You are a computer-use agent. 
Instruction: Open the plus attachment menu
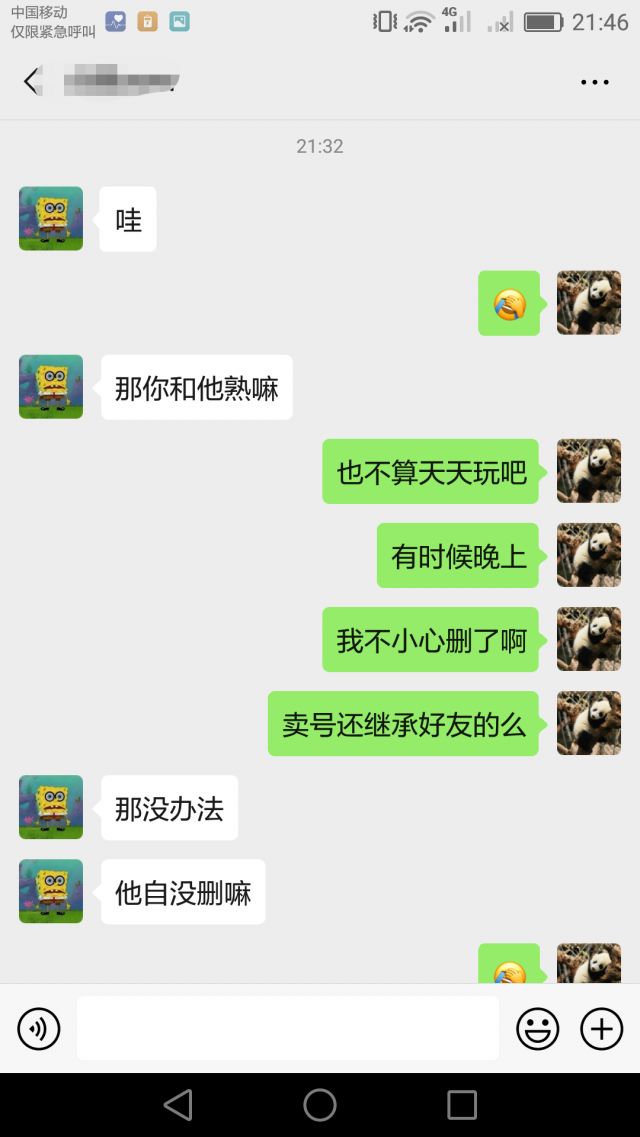[602, 1028]
